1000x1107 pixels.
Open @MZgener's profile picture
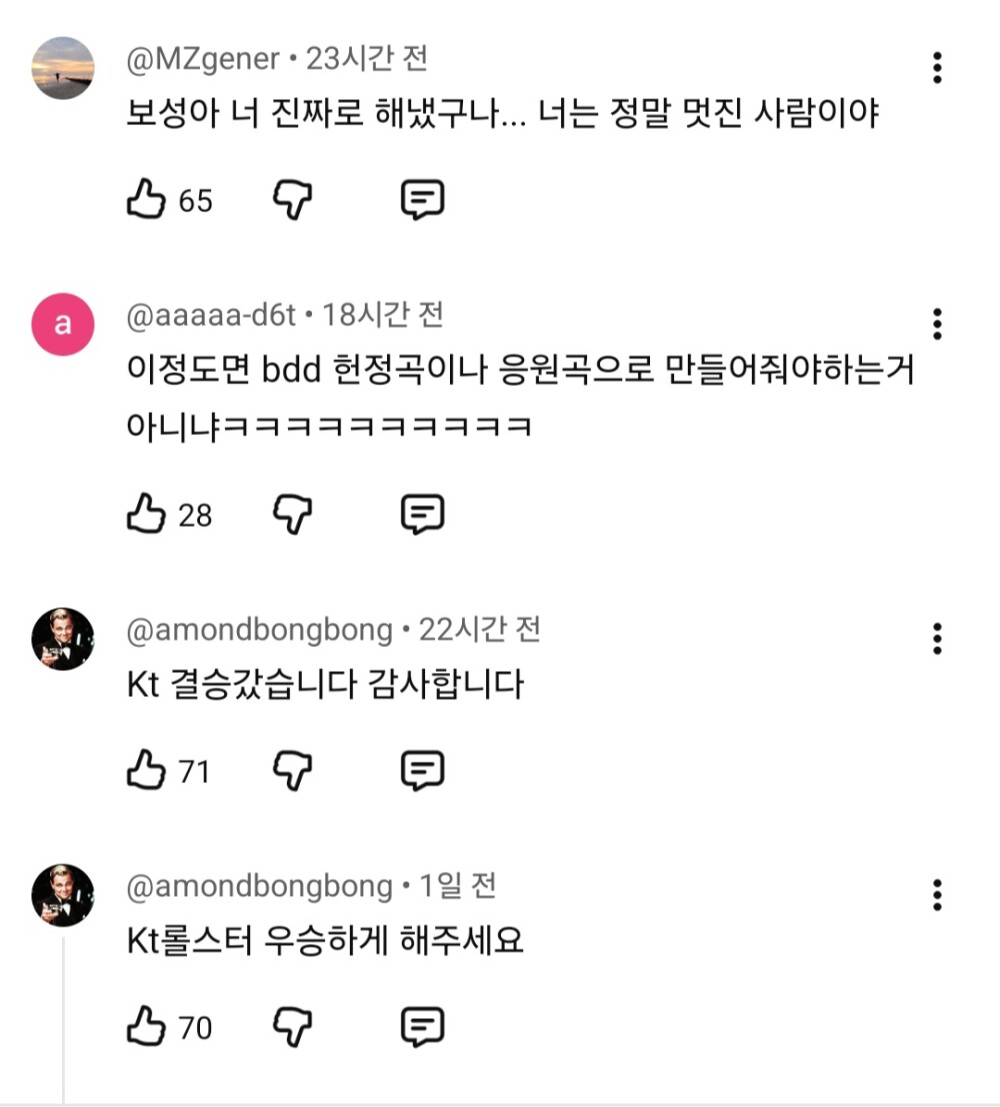pyautogui.click(x=63, y=68)
